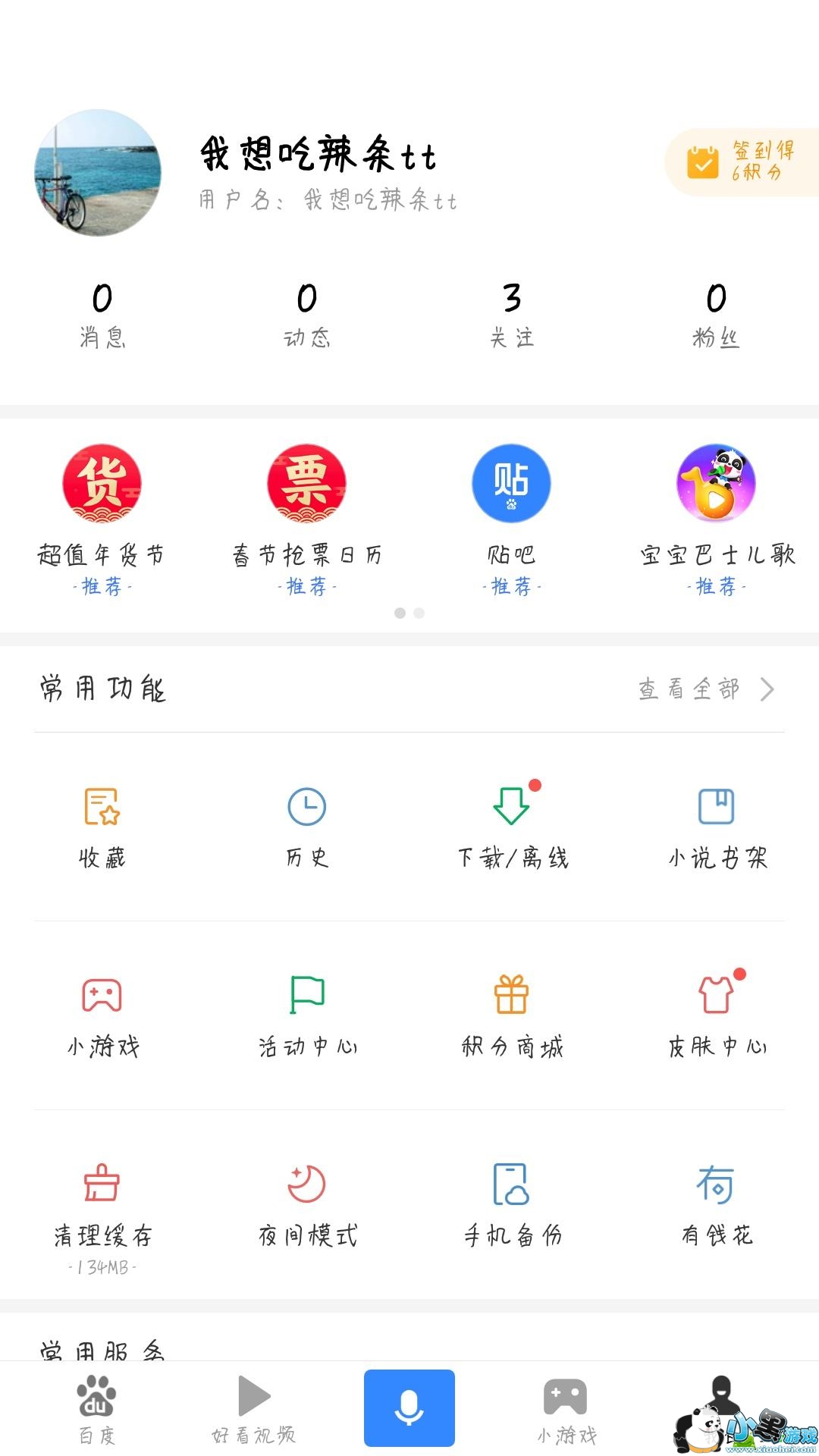
Task: Open 活动中心
Action: 307,1015
